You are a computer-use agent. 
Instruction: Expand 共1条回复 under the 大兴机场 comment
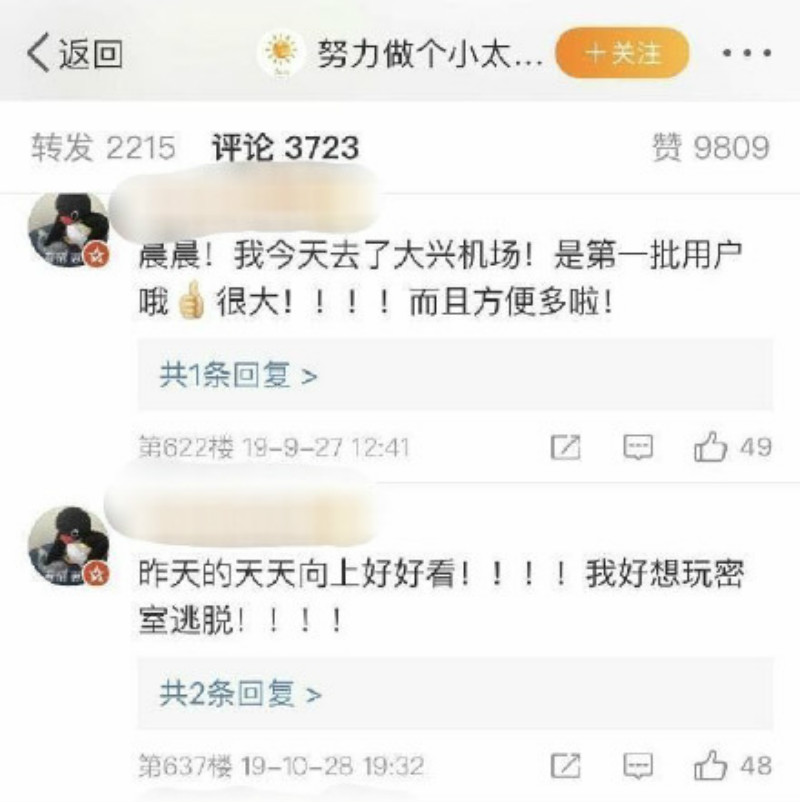(x=238, y=375)
